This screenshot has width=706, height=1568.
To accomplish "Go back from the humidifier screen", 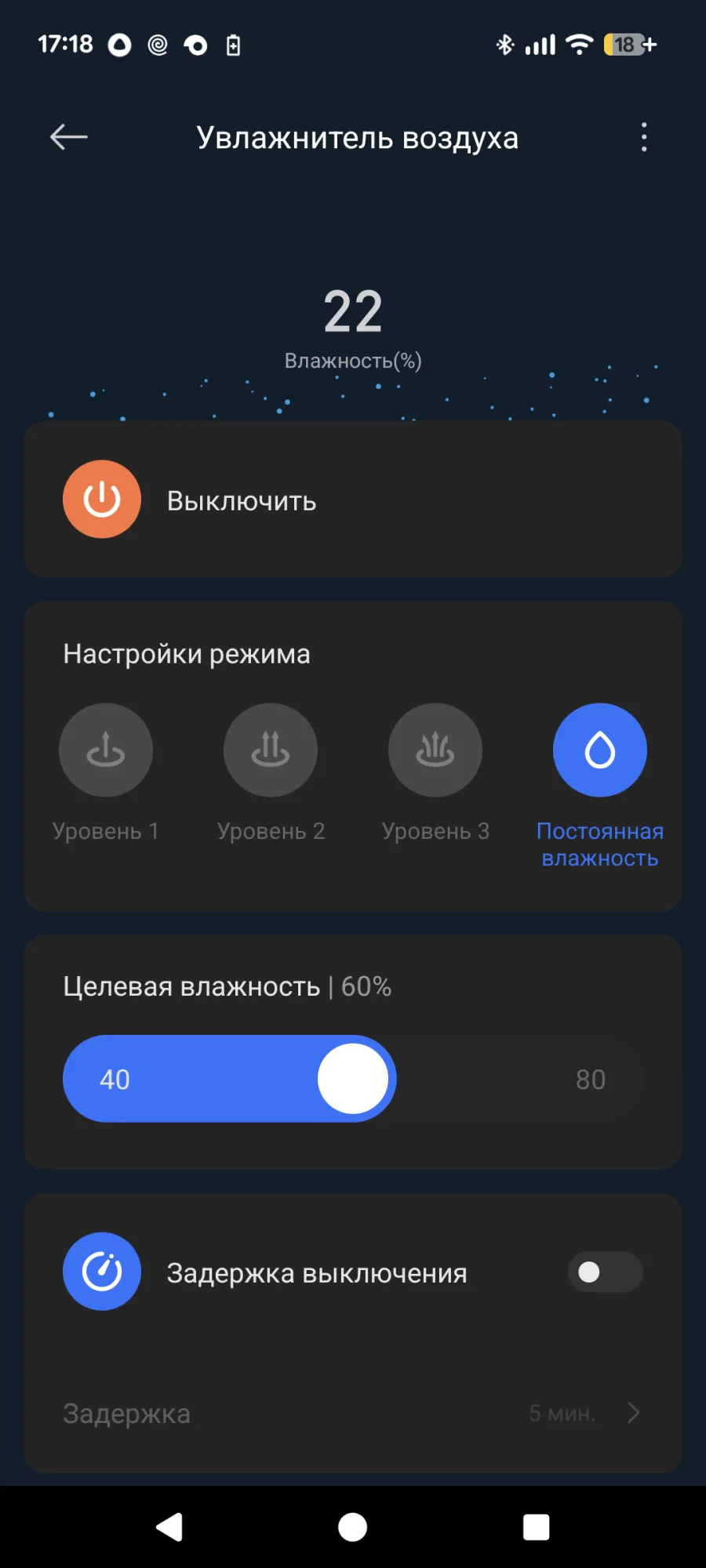I will coord(69,137).
